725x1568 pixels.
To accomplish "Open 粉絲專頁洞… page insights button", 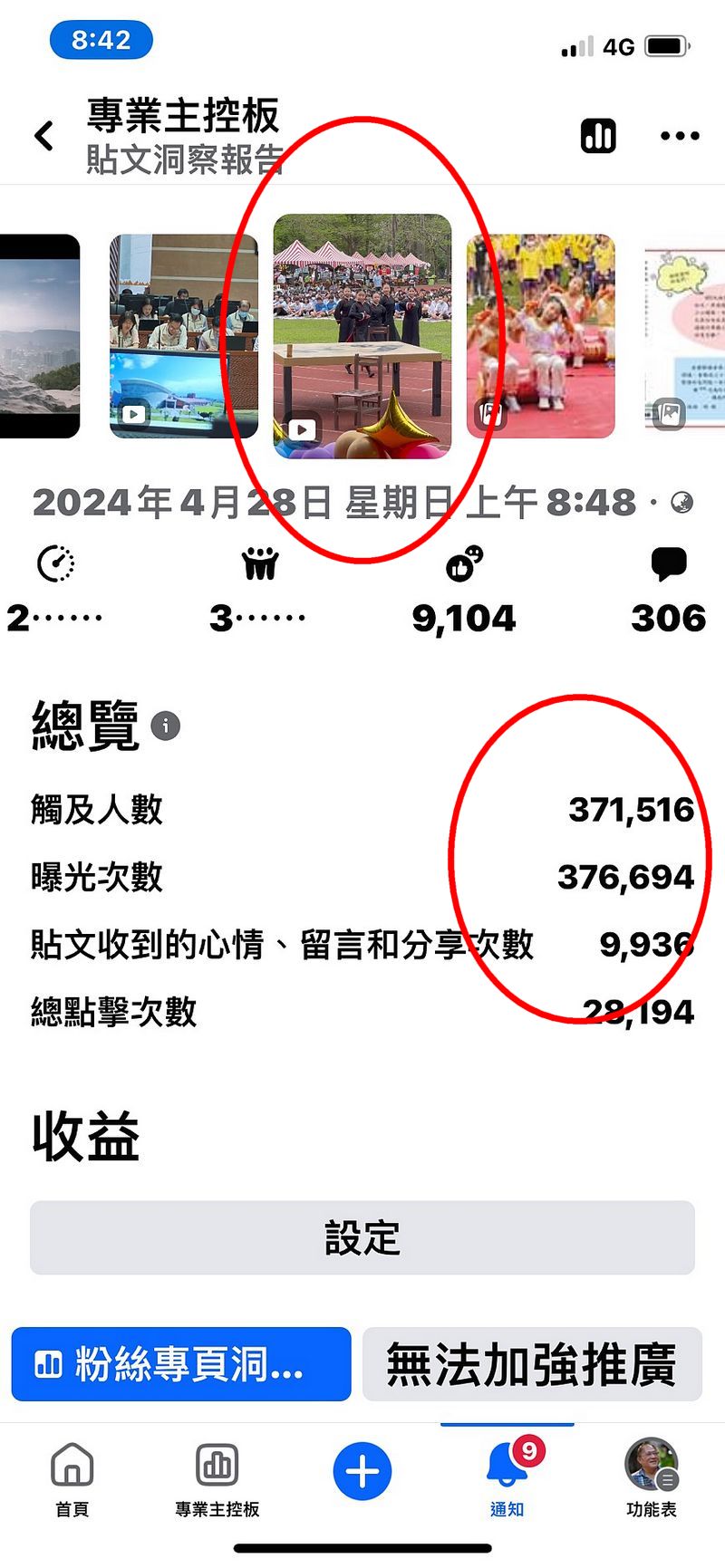I will 181,1364.
